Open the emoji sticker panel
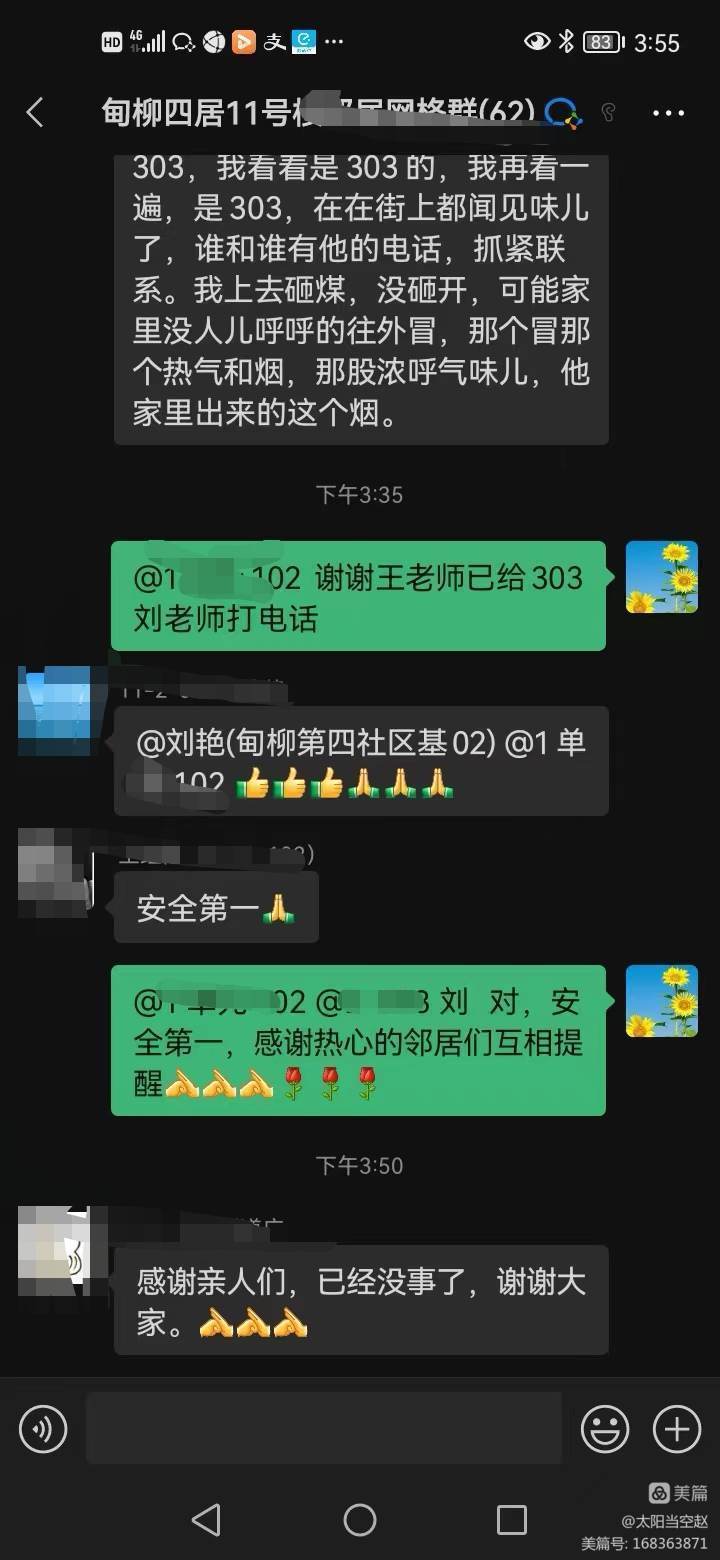This screenshot has height=1560, width=720. coord(604,1428)
